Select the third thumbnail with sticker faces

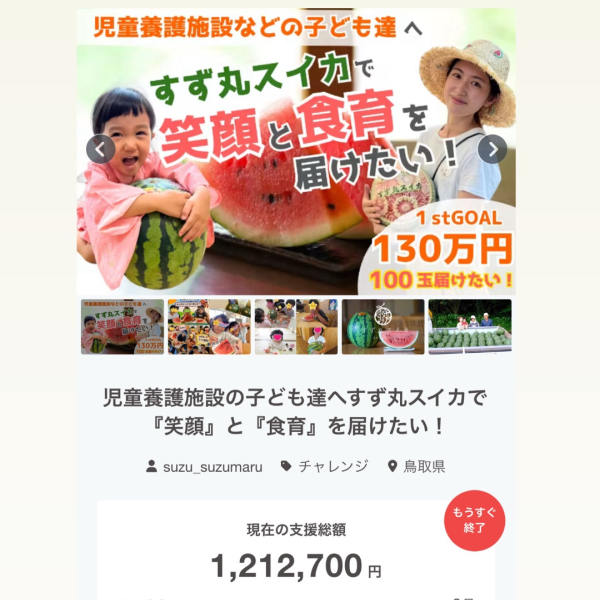295,326
